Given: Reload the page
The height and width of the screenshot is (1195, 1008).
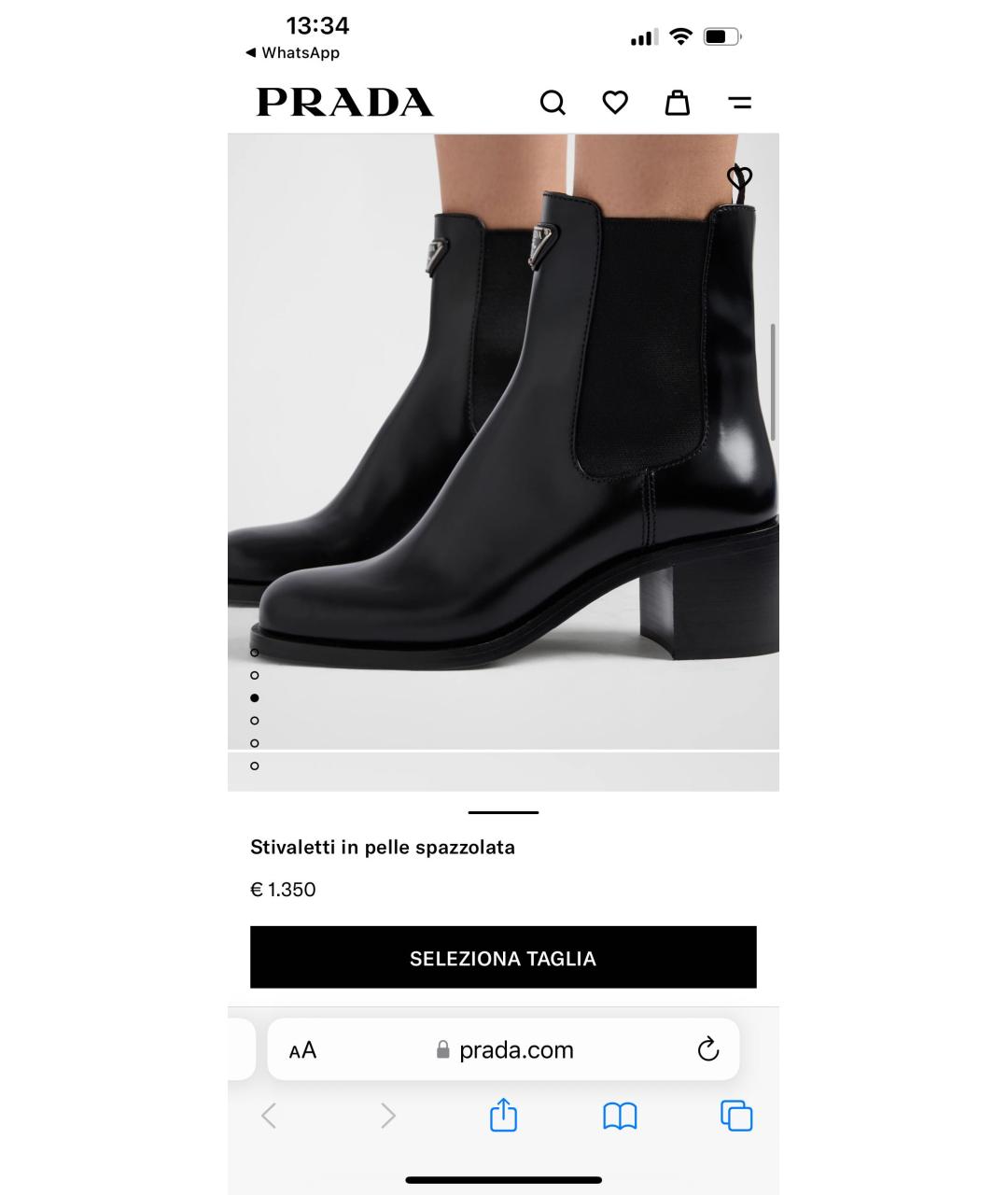Looking at the screenshot, I should point(708,1049).
